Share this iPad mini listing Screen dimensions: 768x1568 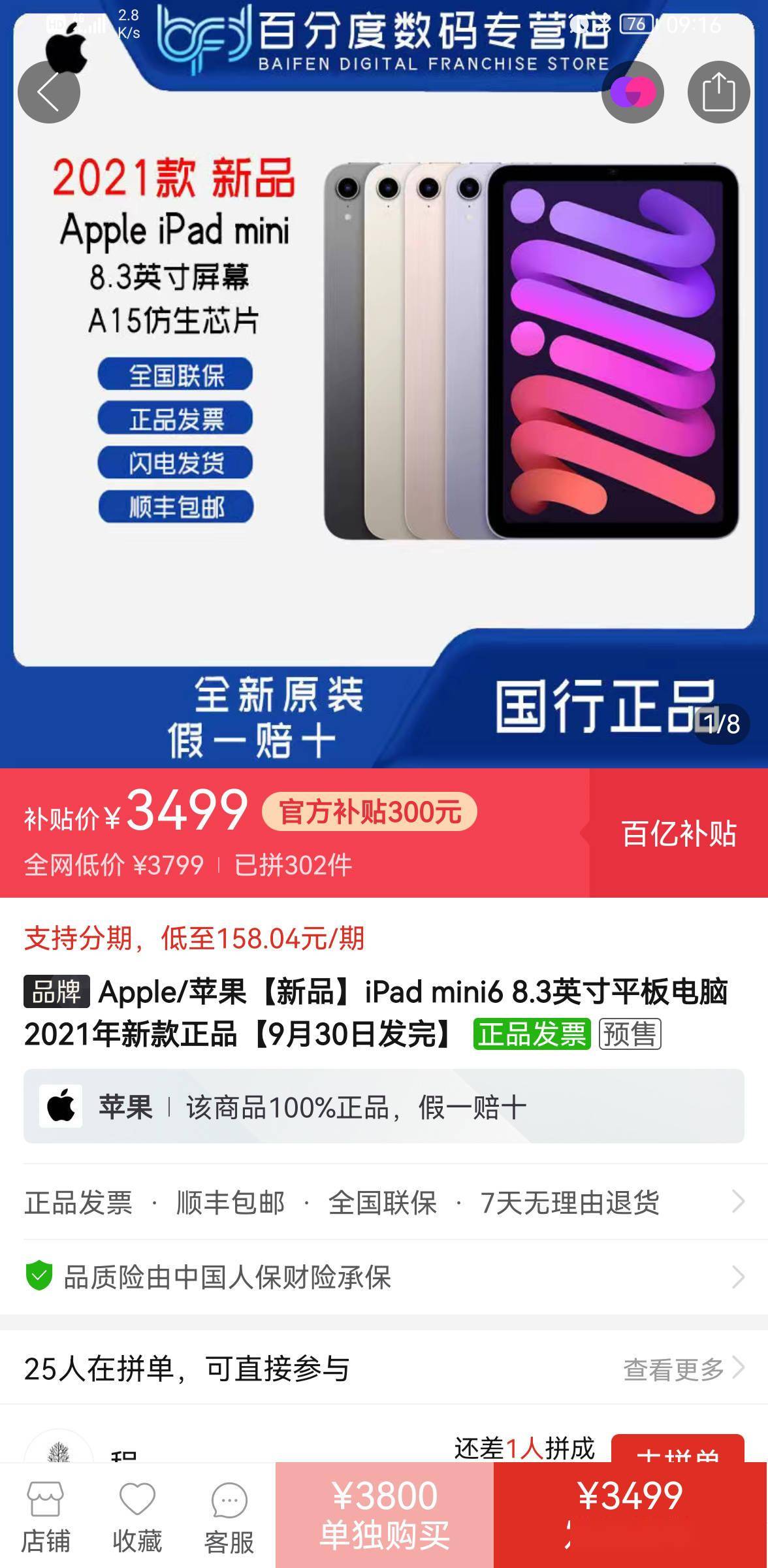(718, 92)
